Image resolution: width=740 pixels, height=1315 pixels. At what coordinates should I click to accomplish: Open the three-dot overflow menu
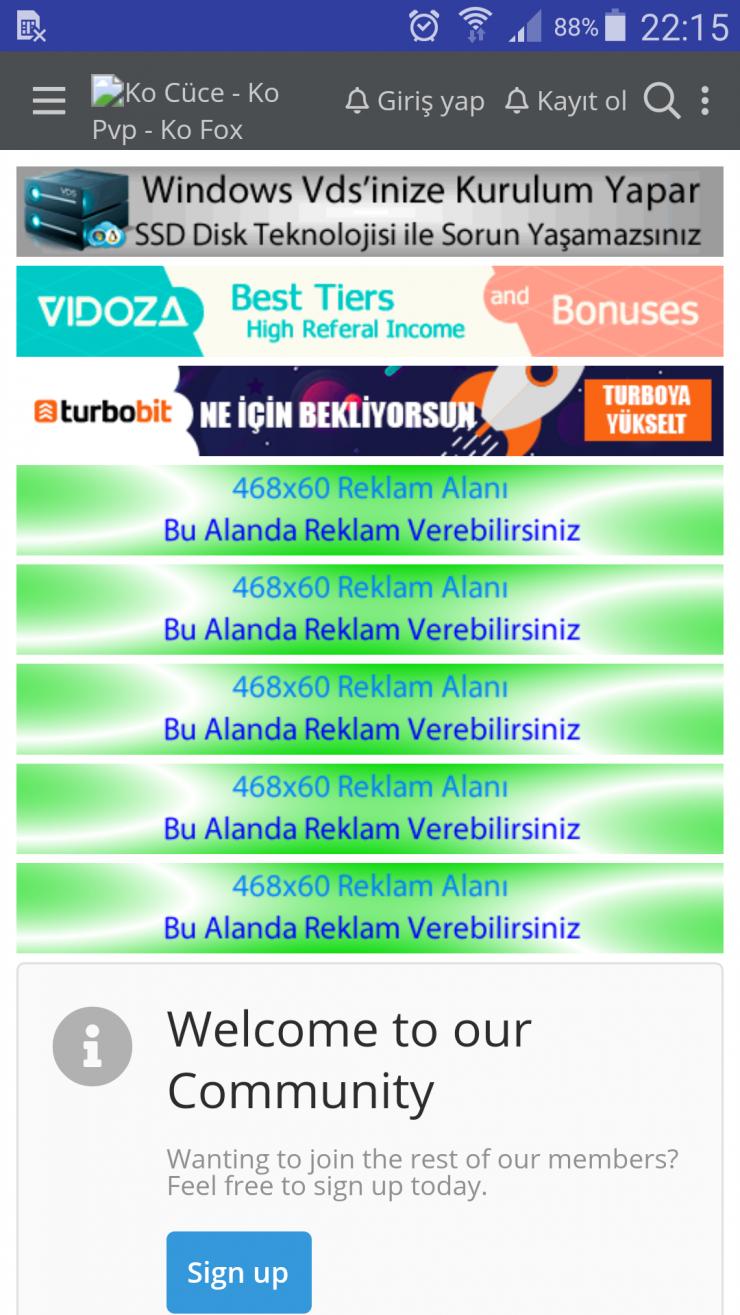pos(705,101)
